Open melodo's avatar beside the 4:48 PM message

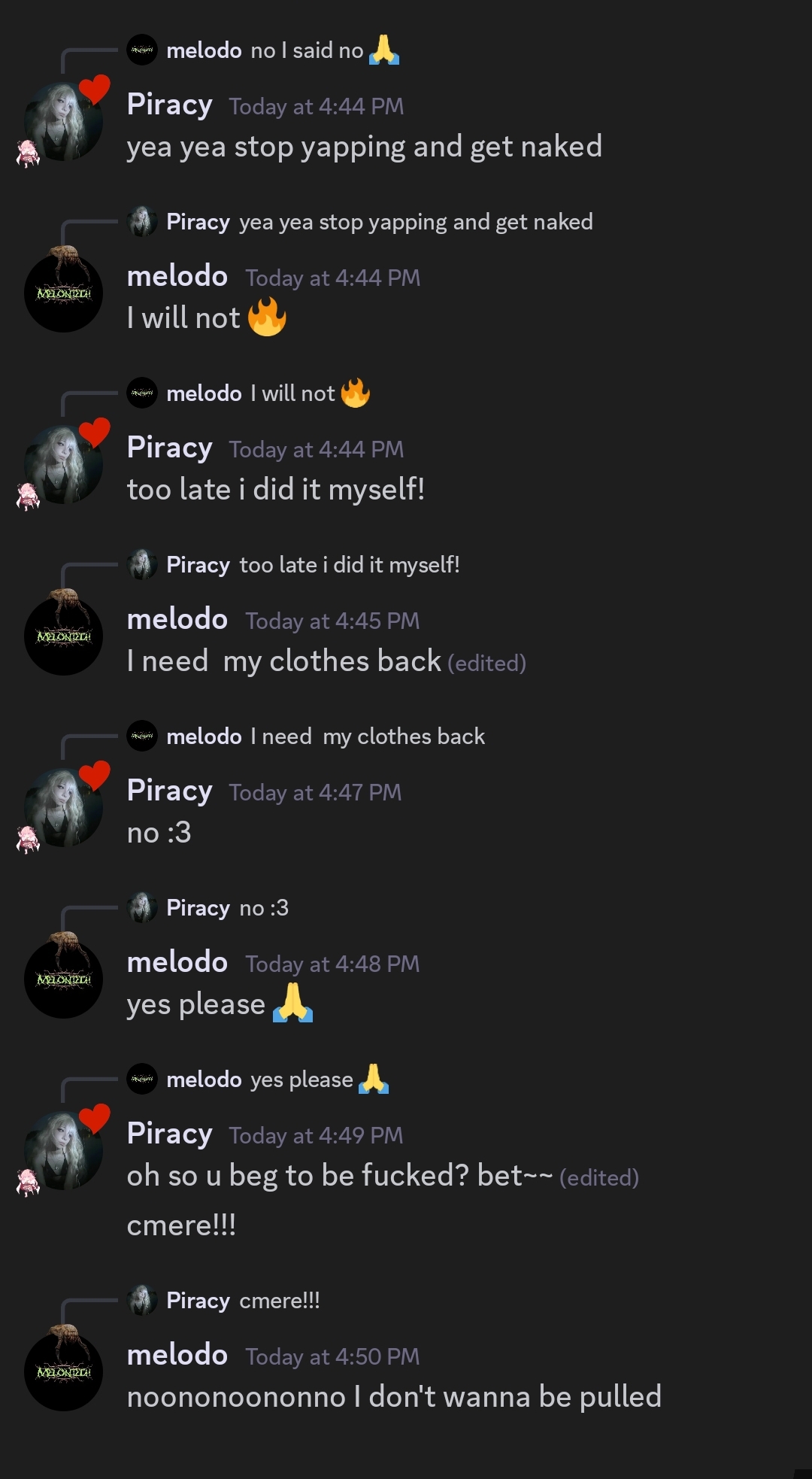64,978
